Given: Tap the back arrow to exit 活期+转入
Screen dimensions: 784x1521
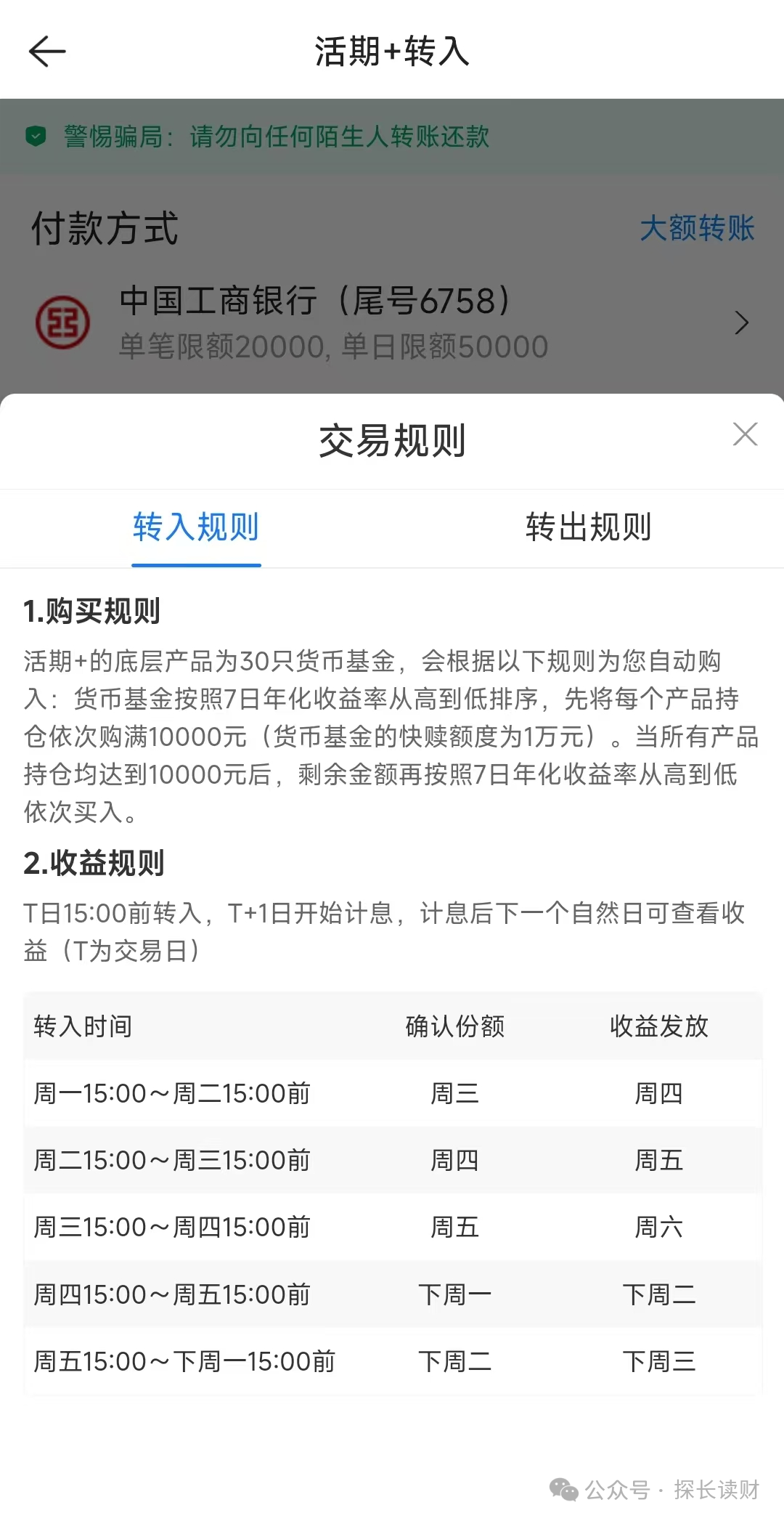Looking at the screenshot, I should pos(46,51).
